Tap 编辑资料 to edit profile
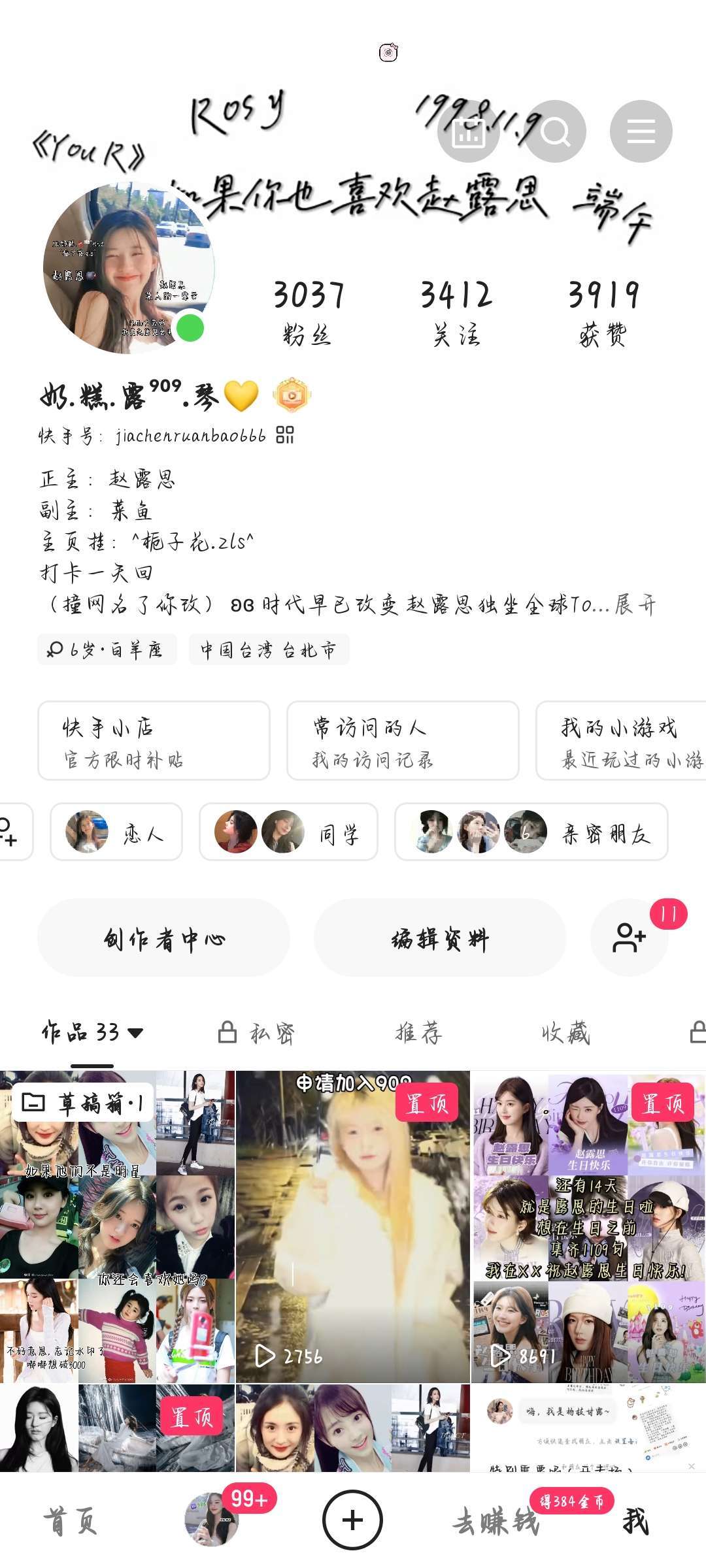 pos(440,938)
